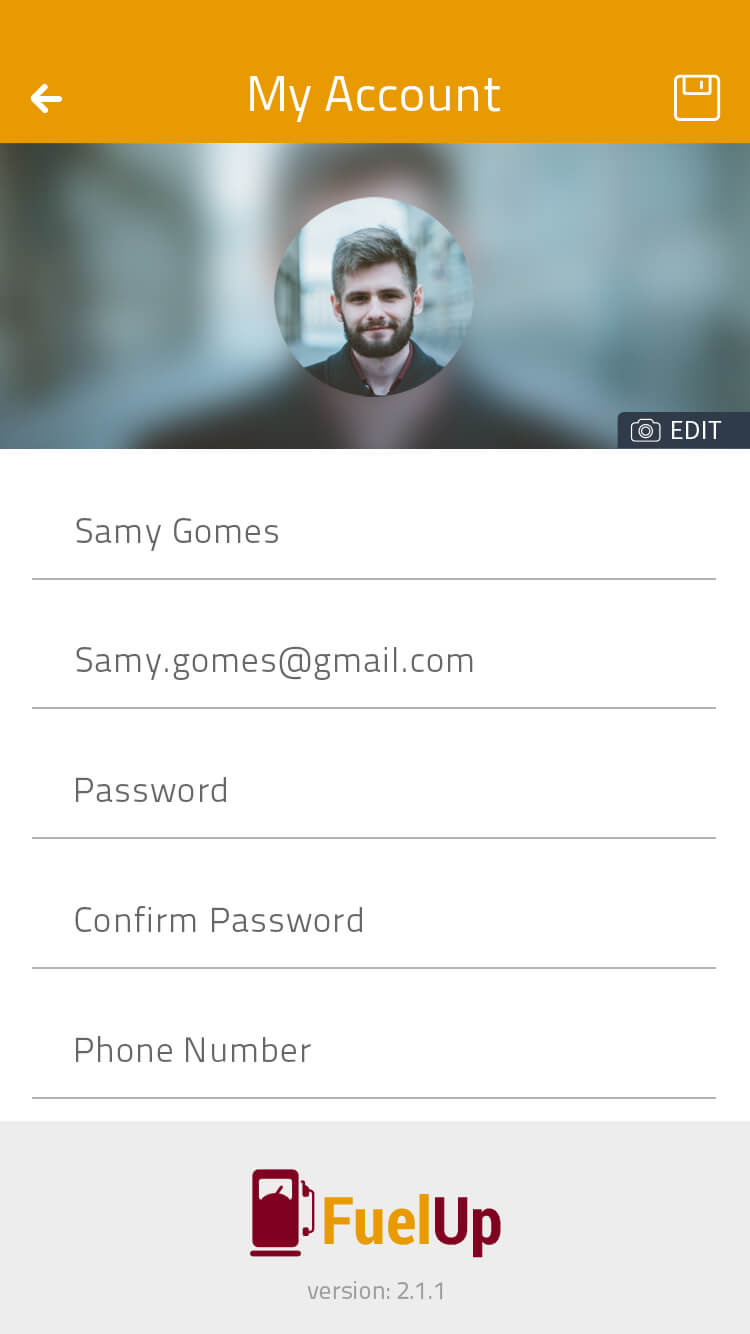
Task: Enter the Phone Number field
Action: point(373,1051)
